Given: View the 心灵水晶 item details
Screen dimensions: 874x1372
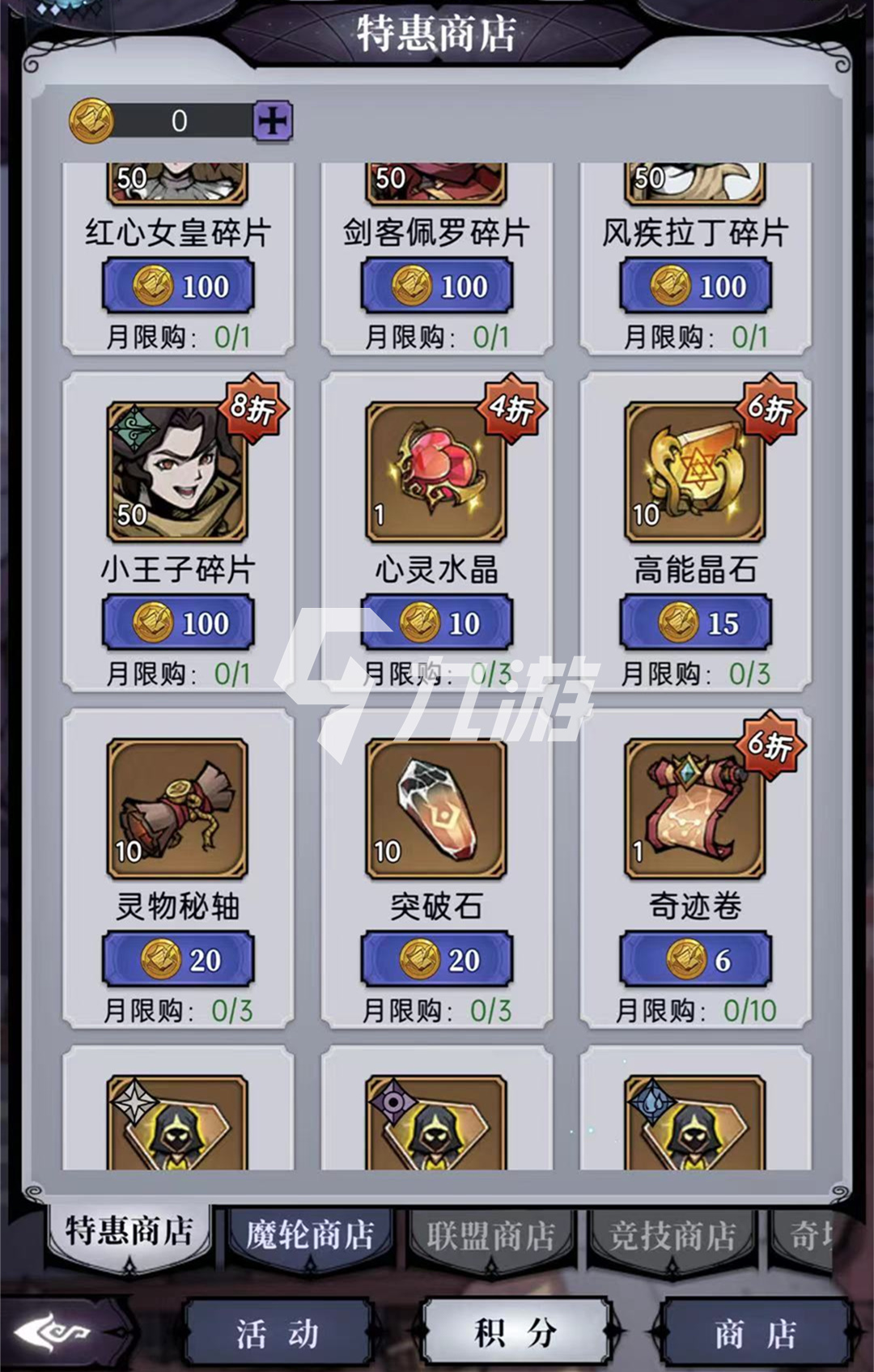Looking at the screenshot, I should 436,472.
